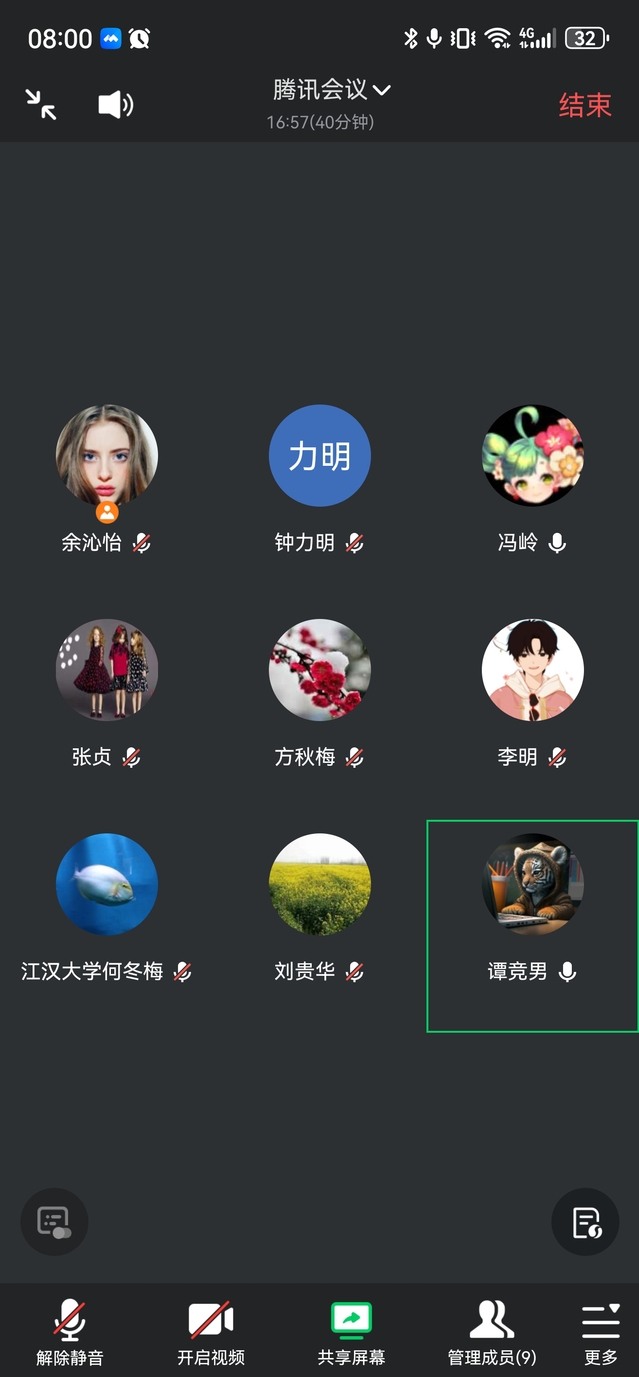Screen dimensions: 639x1377
Task: Open 管理成员 member management
Action: 492,1333
